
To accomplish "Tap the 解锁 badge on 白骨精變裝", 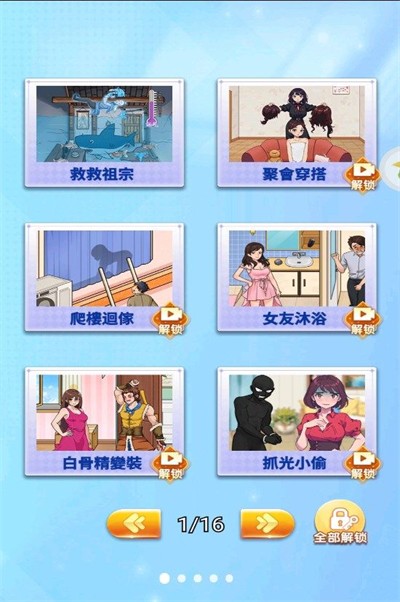I will (170, 465).
